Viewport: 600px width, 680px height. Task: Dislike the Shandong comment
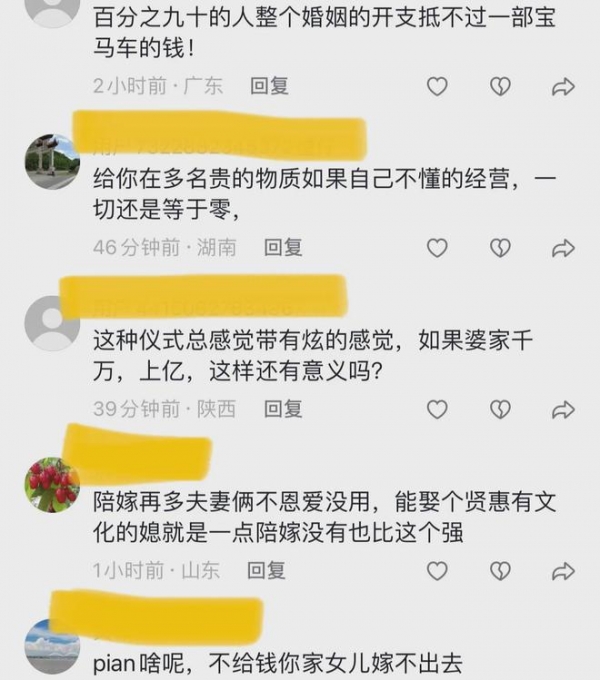(x=500, y=571)
